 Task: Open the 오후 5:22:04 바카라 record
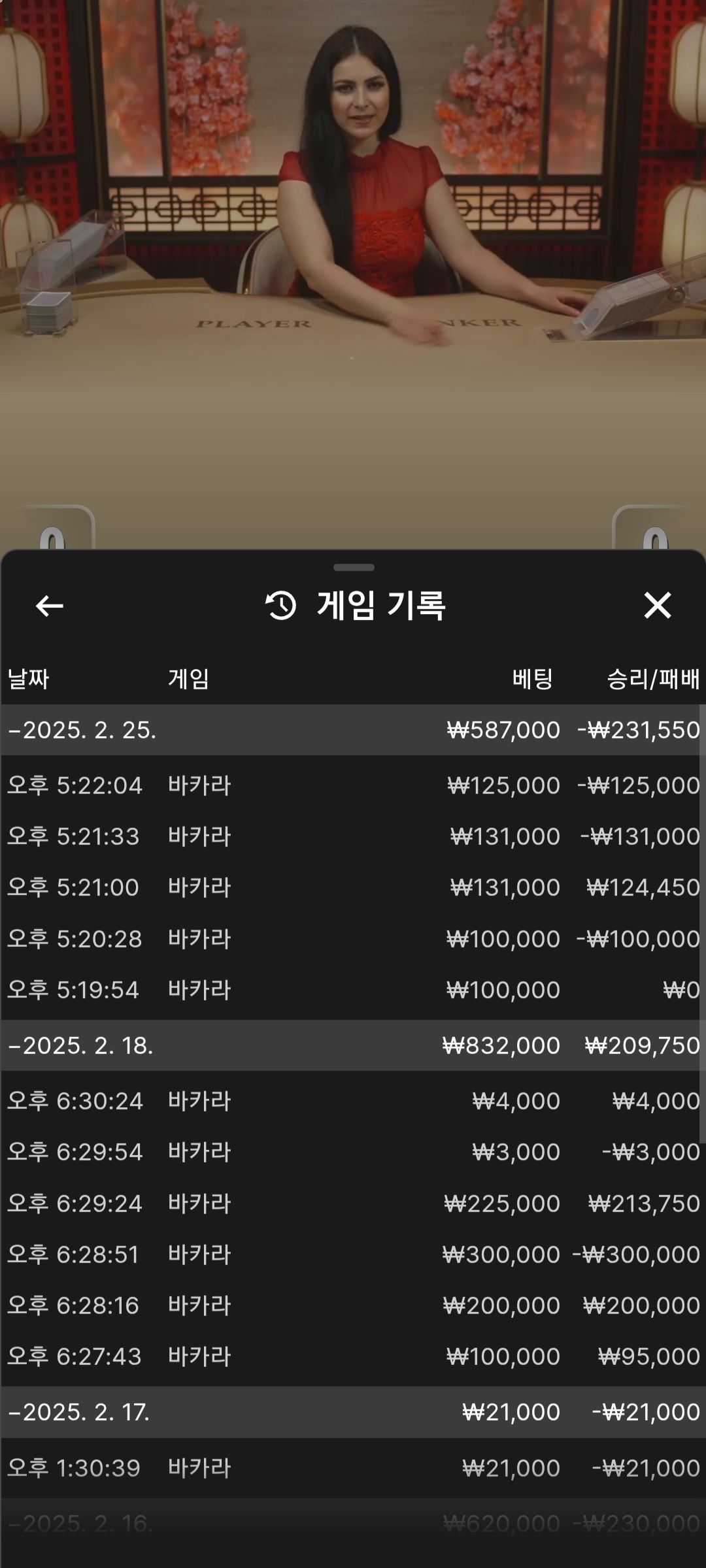(x=353, y=785)
